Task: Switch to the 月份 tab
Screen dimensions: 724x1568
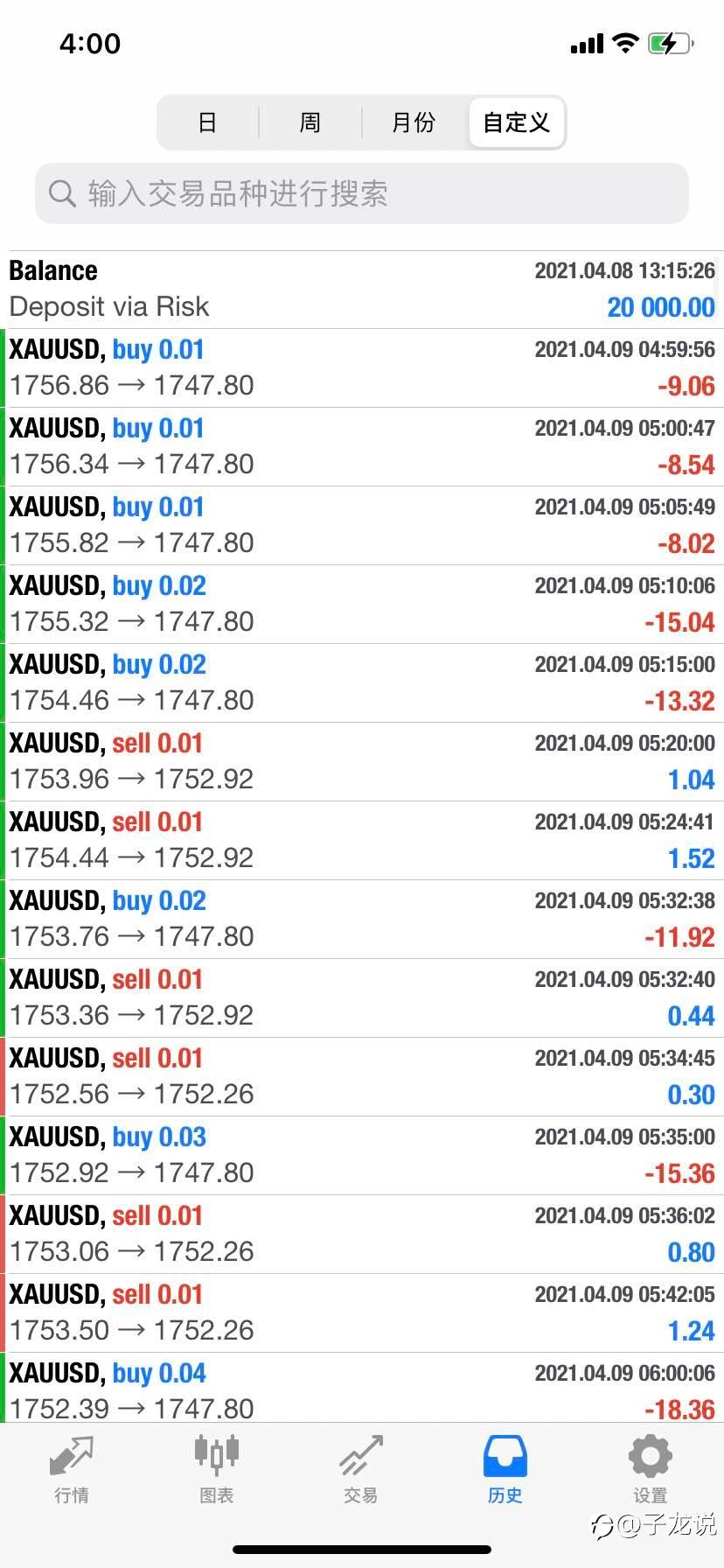Action: pyautogui.click(x=414, y=122)
